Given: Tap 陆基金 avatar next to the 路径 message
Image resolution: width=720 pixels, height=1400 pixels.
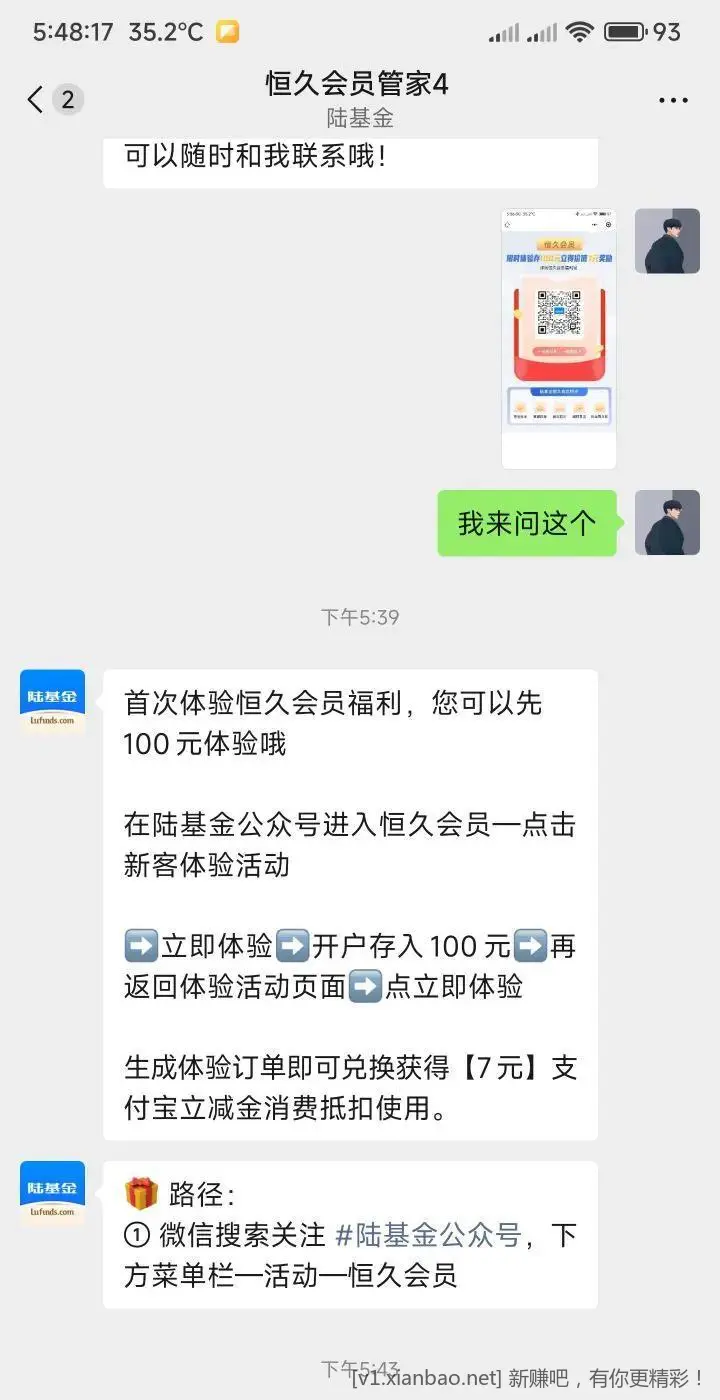Looking at the screenshot, I should (x=53, y=1194).
